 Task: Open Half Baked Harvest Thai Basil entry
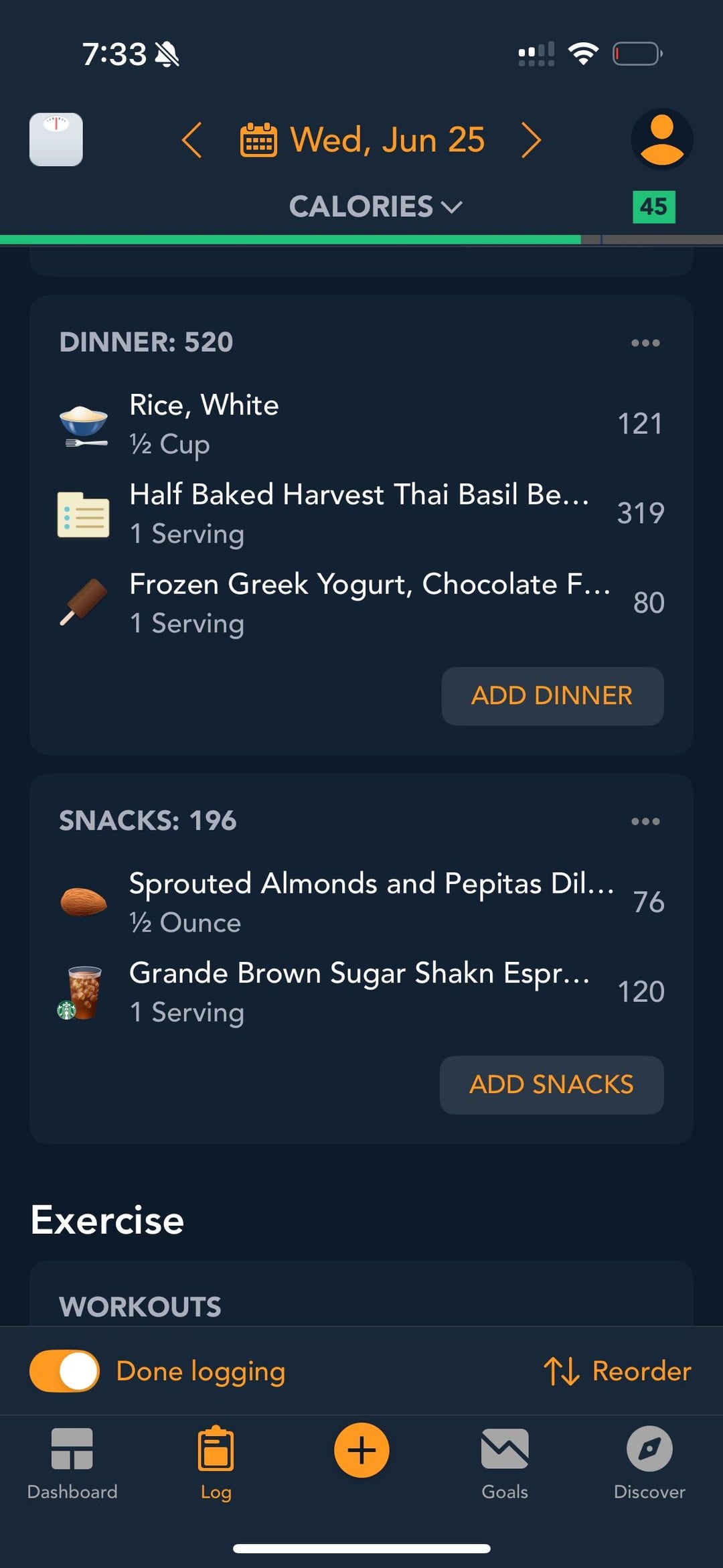(x=361, y=514)
